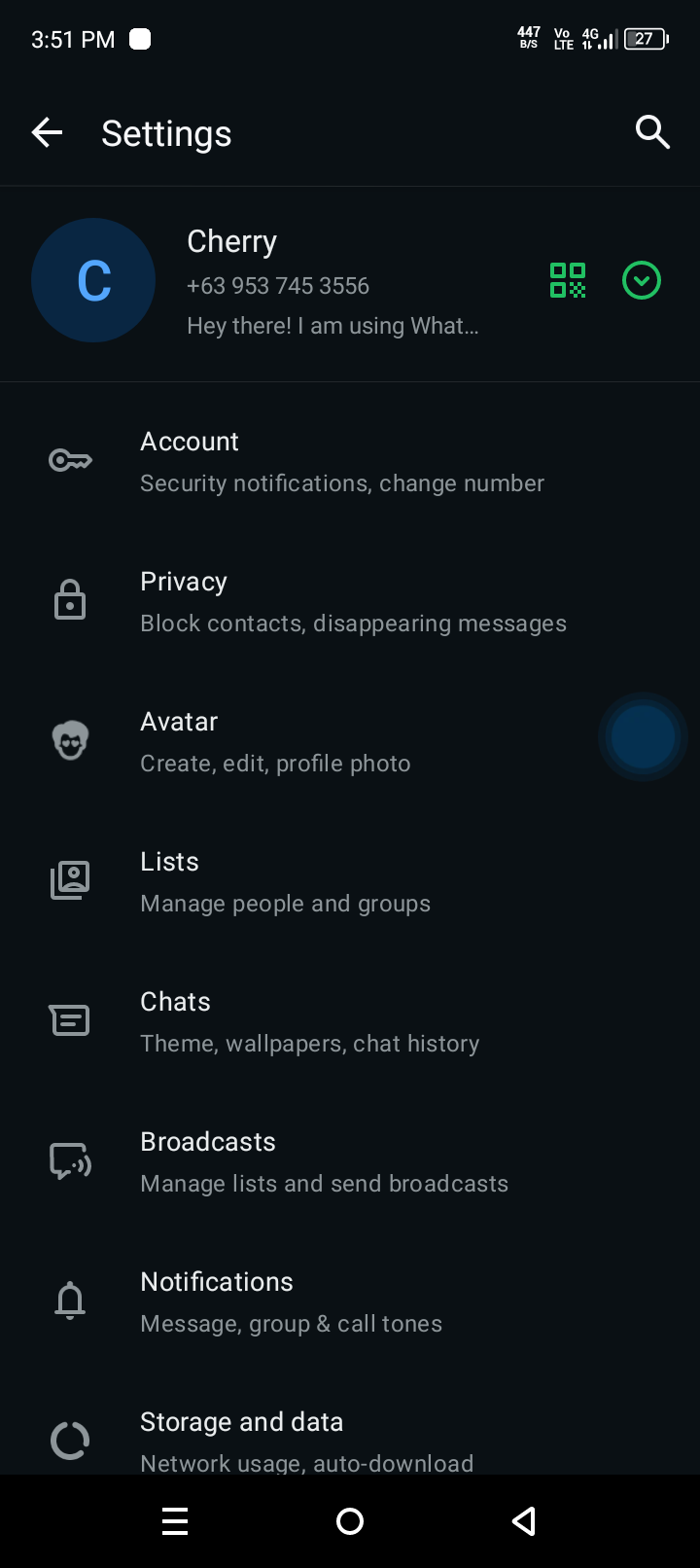This screenshot has height=1568, width=700.
Task: Open Storage and data
Action: click(x=306, y=1440)
